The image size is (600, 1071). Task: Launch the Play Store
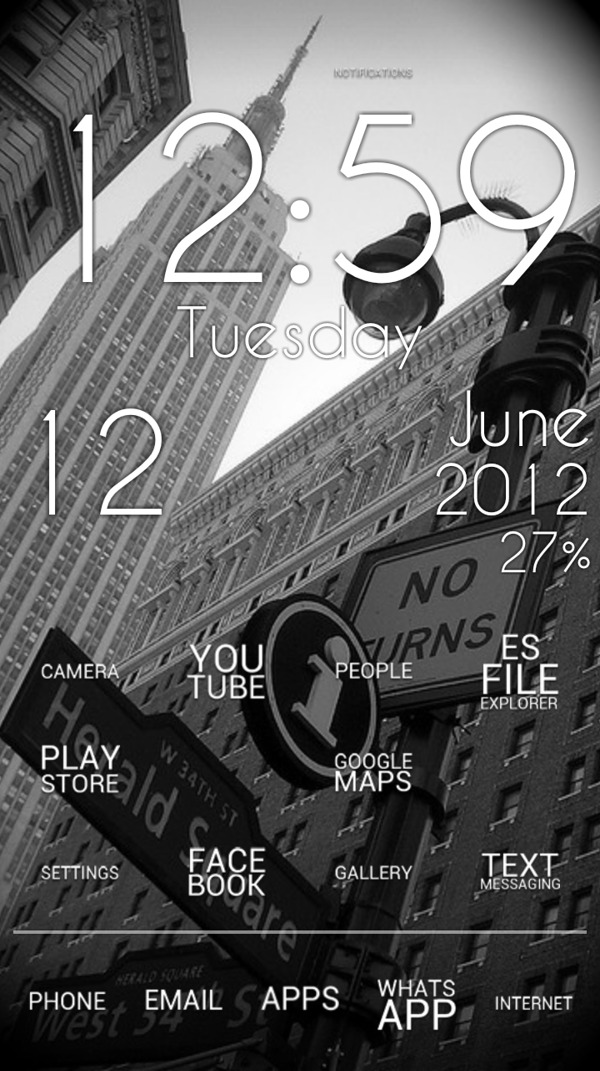[80, 770]
